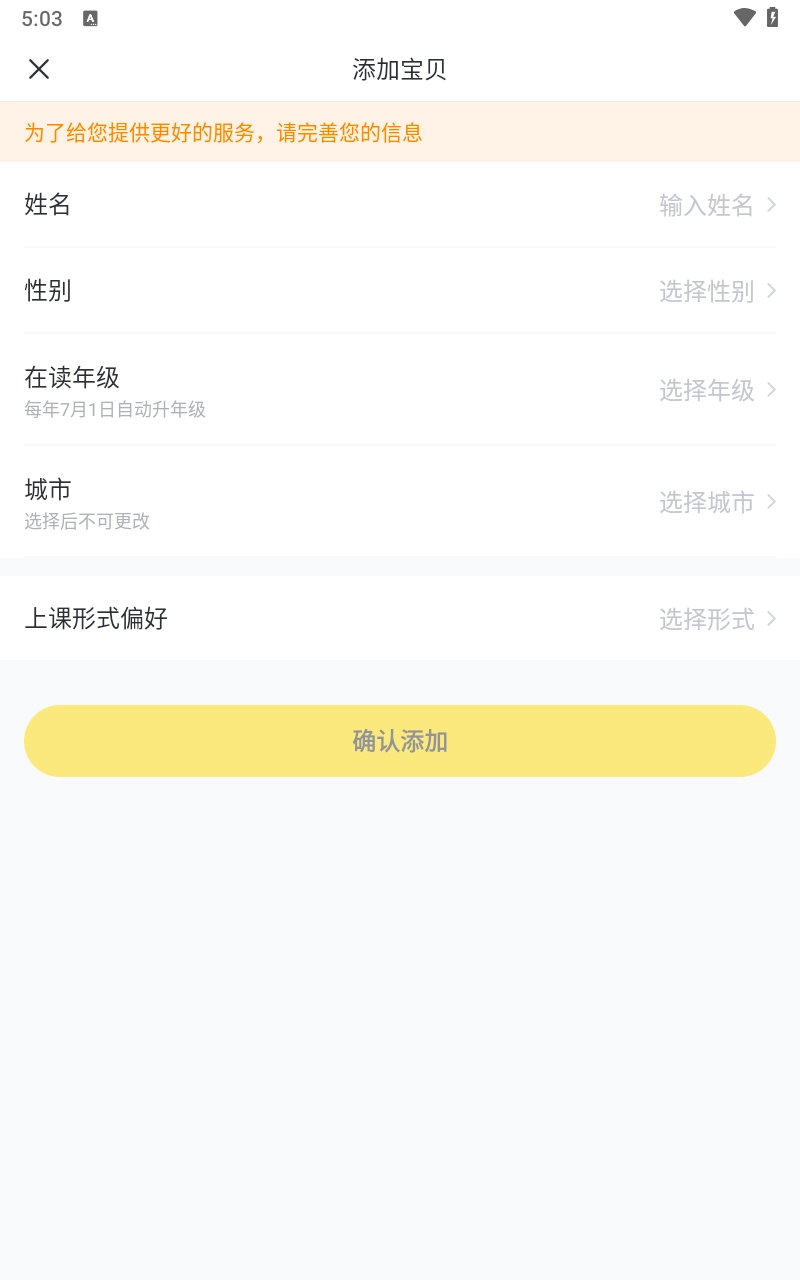Pick a preference for 上课形式偏好

pos(400,619)
